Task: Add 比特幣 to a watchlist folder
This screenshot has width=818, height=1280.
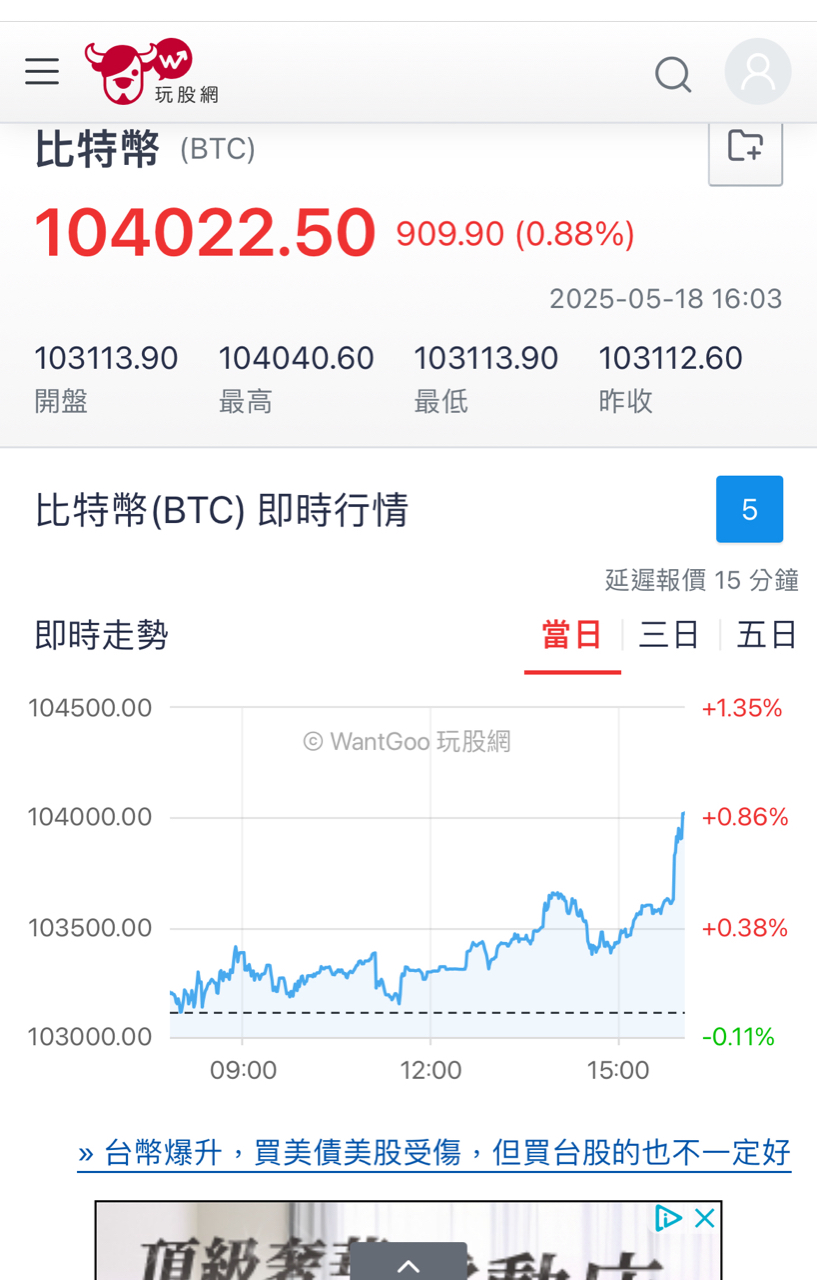Action: 745,149
